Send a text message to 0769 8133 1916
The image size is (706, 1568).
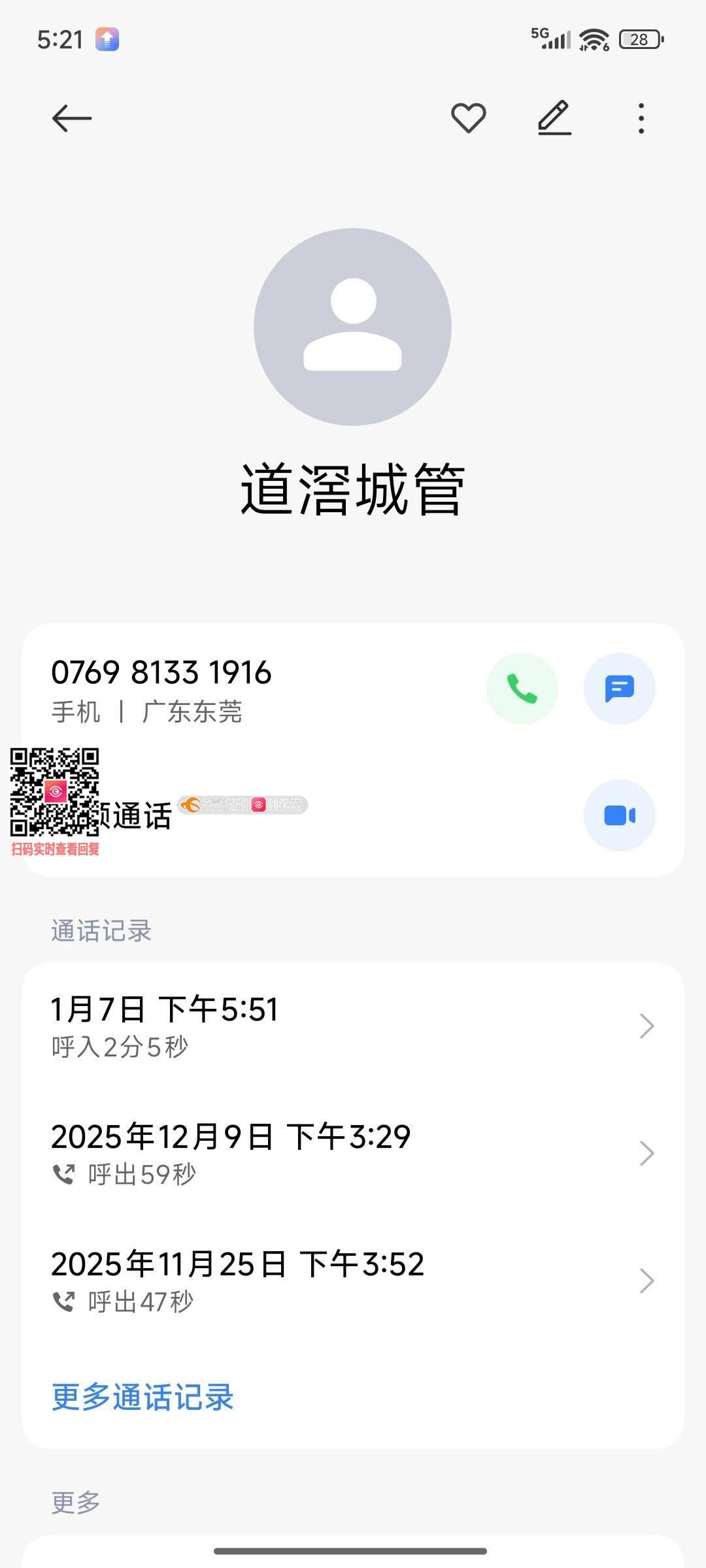[619, 689]
